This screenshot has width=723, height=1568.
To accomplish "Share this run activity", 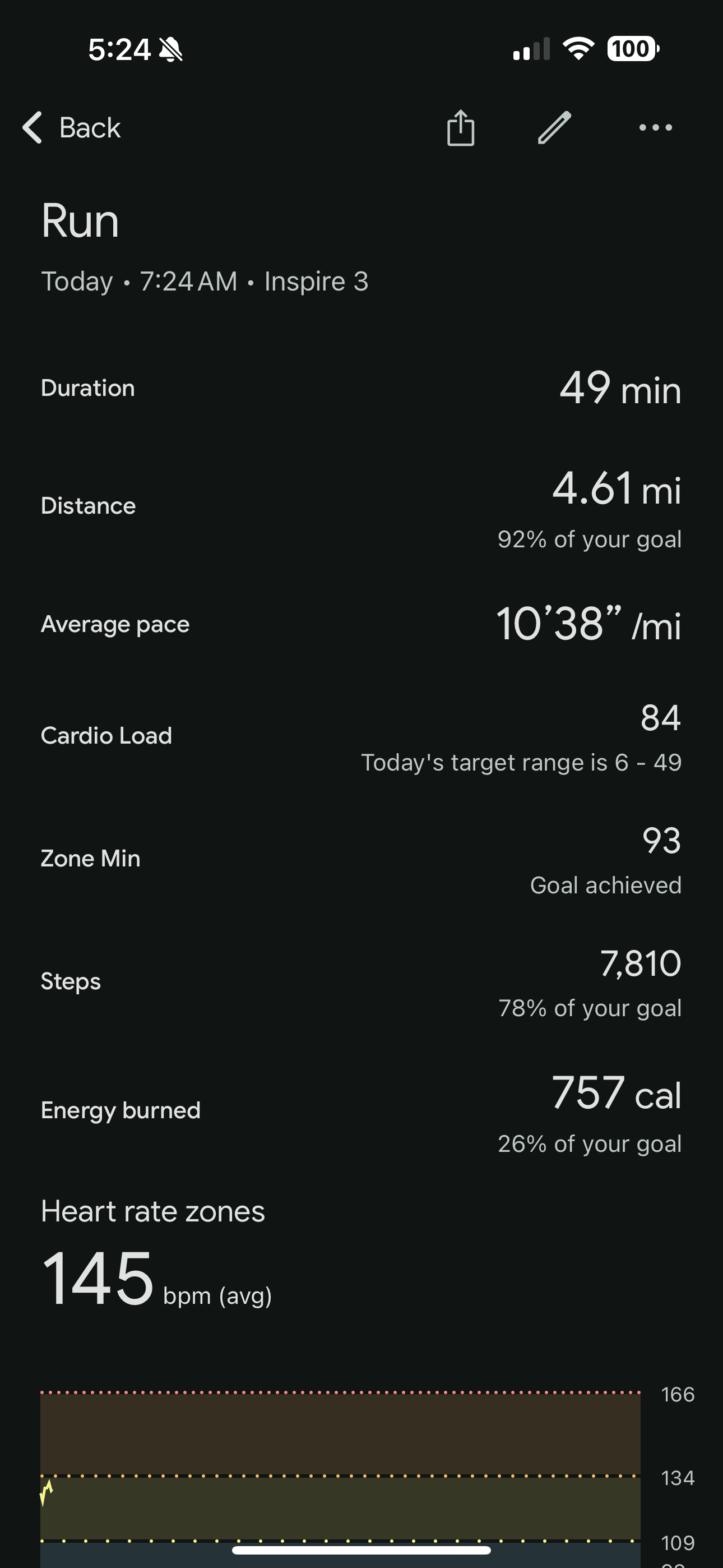I will pyautogui.click(x=461, y=128).
